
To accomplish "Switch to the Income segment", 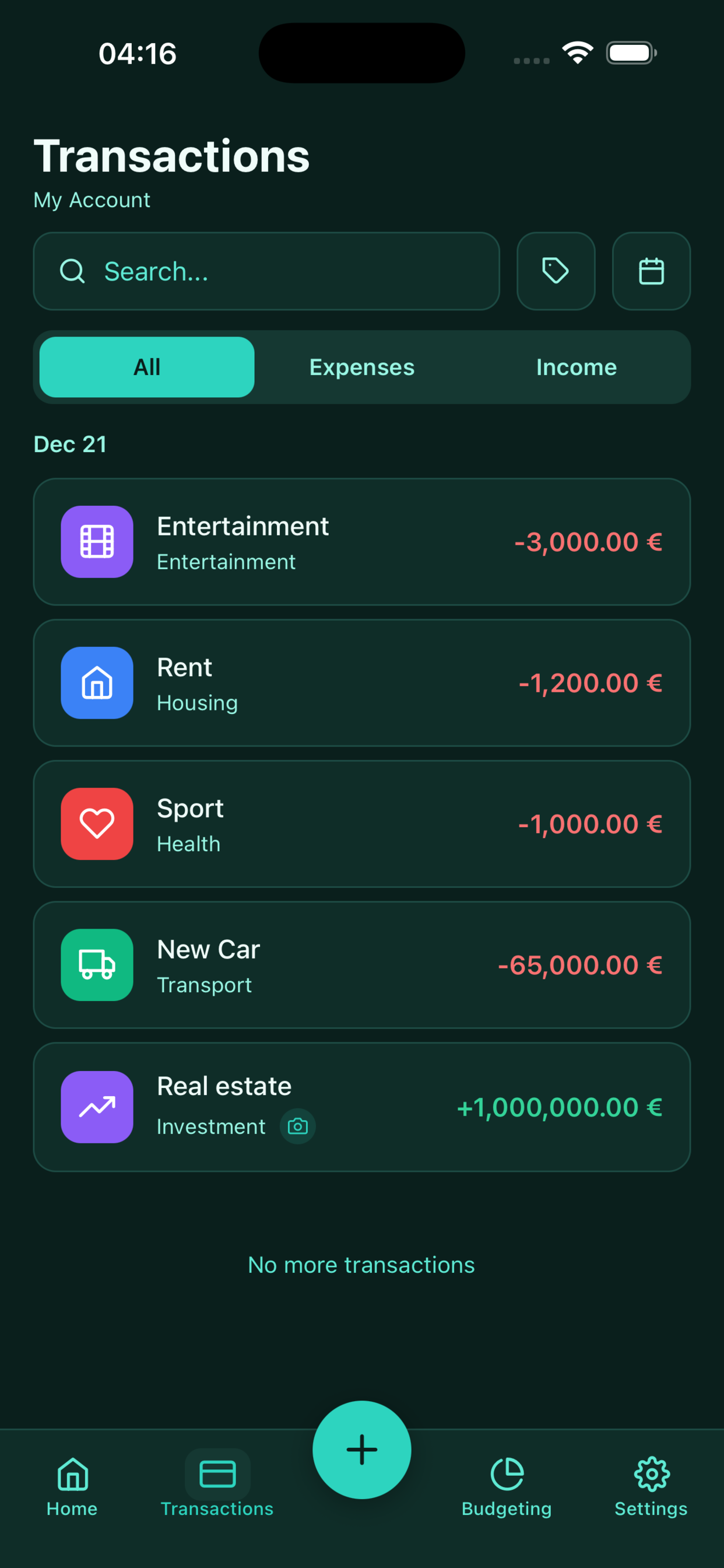I will [576, 367].
